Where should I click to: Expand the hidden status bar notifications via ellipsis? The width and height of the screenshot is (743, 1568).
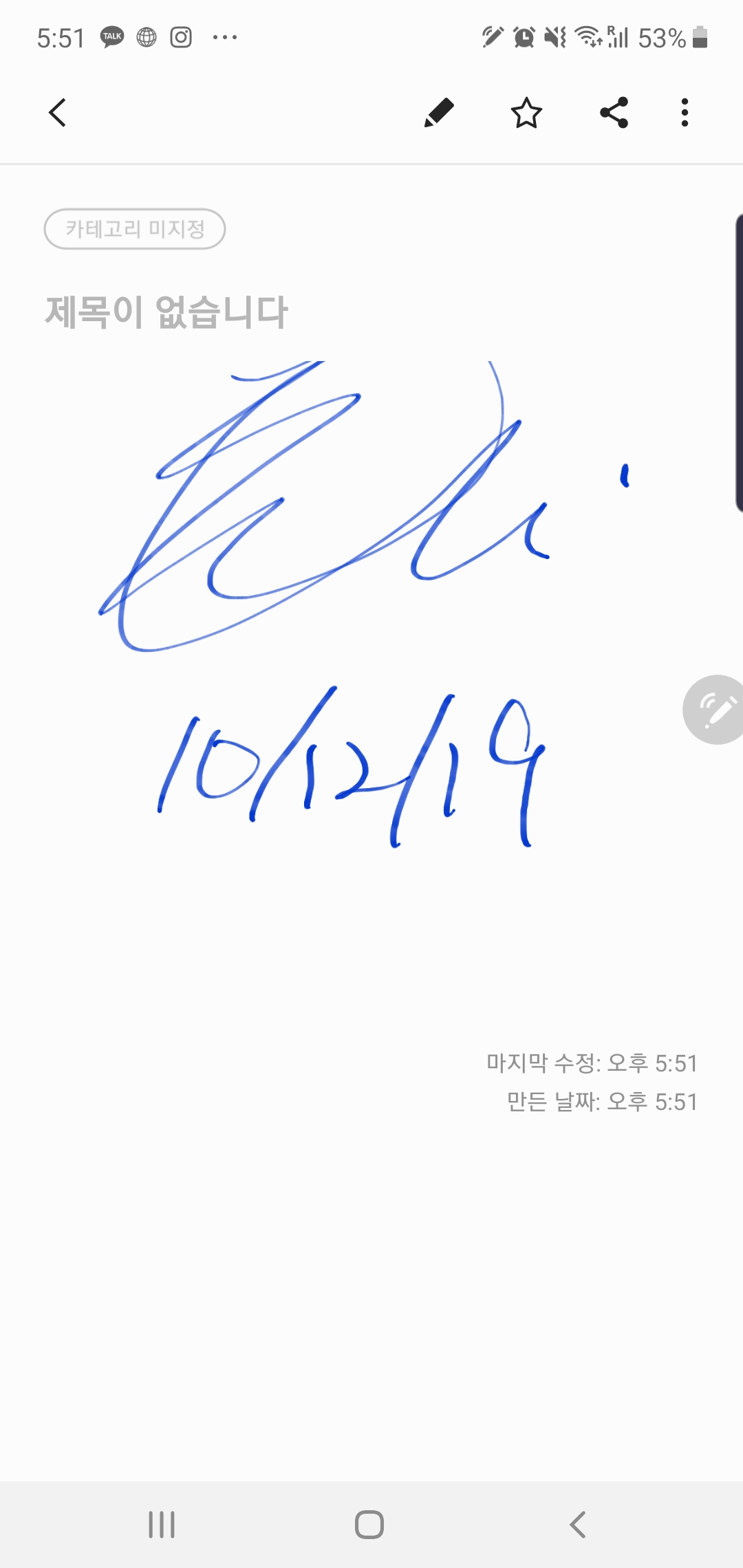(224, 36)
